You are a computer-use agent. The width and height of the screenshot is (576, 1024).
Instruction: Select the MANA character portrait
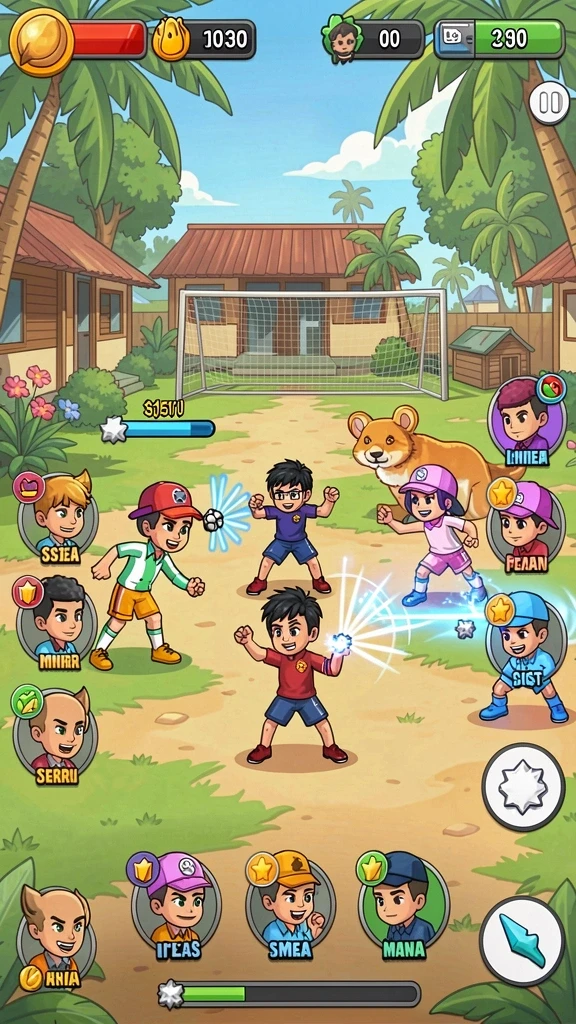click(404, 905)
